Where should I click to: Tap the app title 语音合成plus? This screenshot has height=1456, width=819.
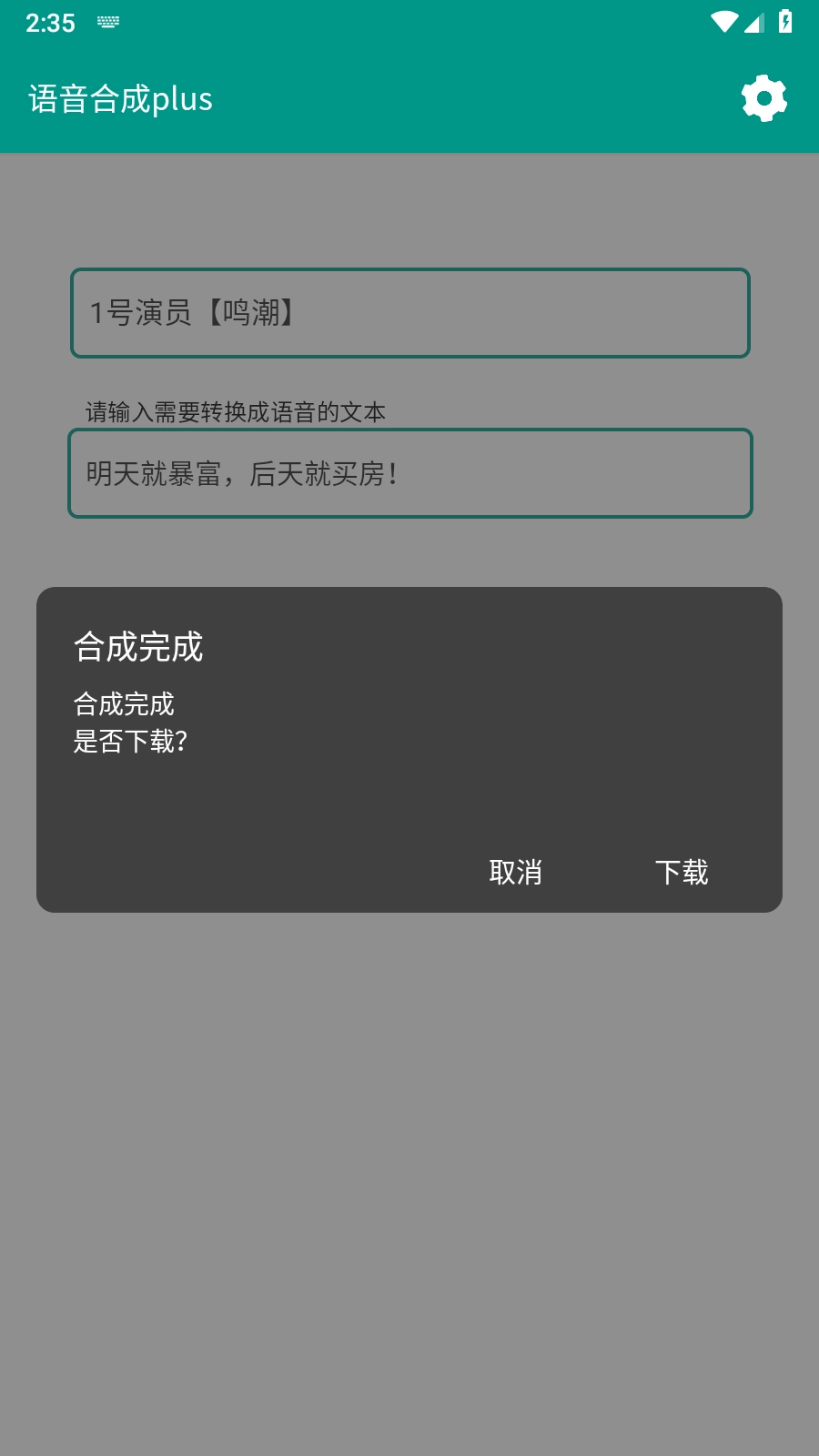pos(119,98)
